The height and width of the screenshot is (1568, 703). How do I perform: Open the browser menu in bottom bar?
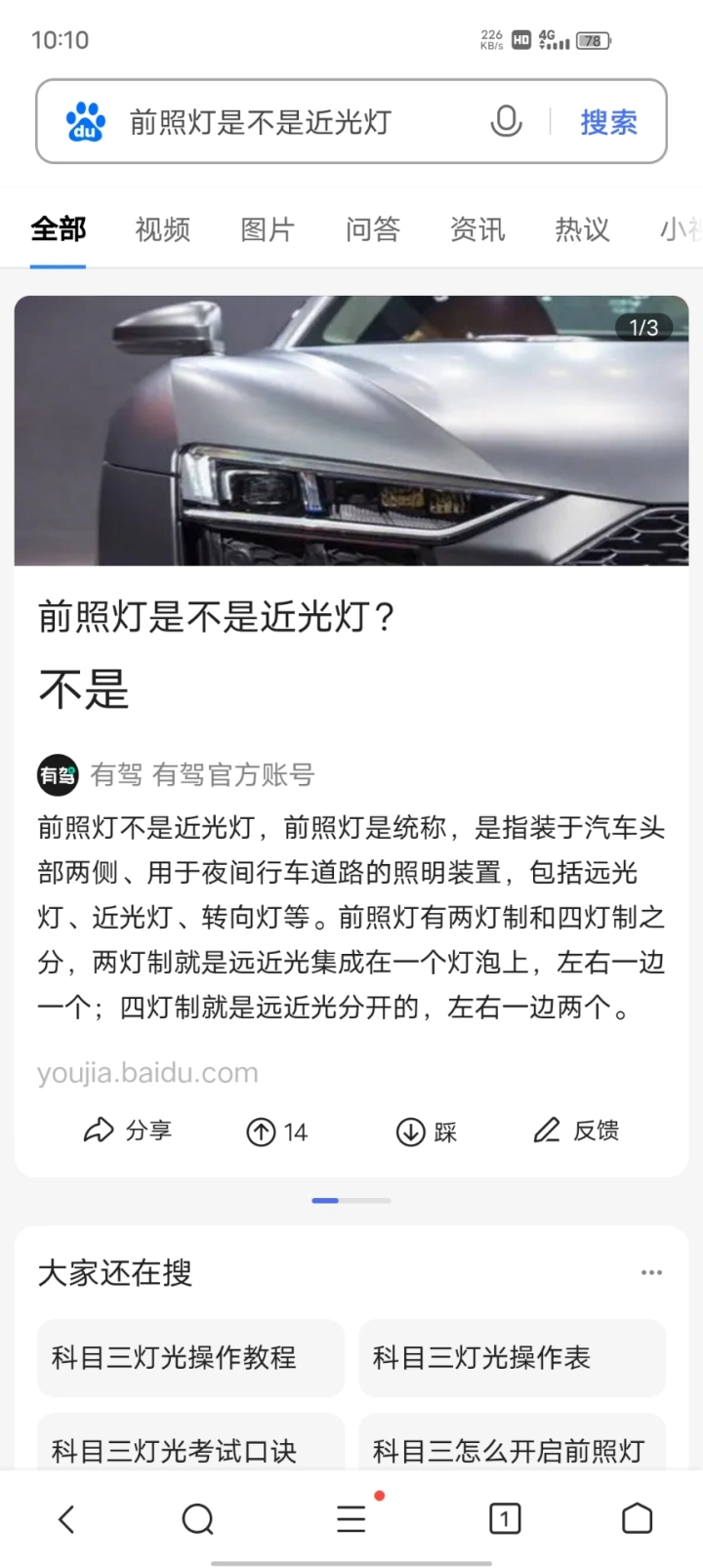coord(351,1519)
